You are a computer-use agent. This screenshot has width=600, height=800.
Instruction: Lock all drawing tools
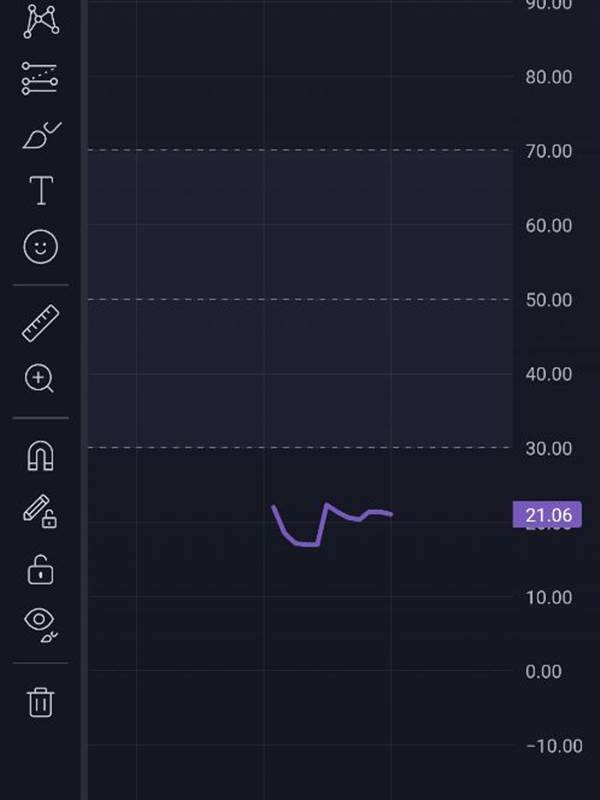pos(40,570)
